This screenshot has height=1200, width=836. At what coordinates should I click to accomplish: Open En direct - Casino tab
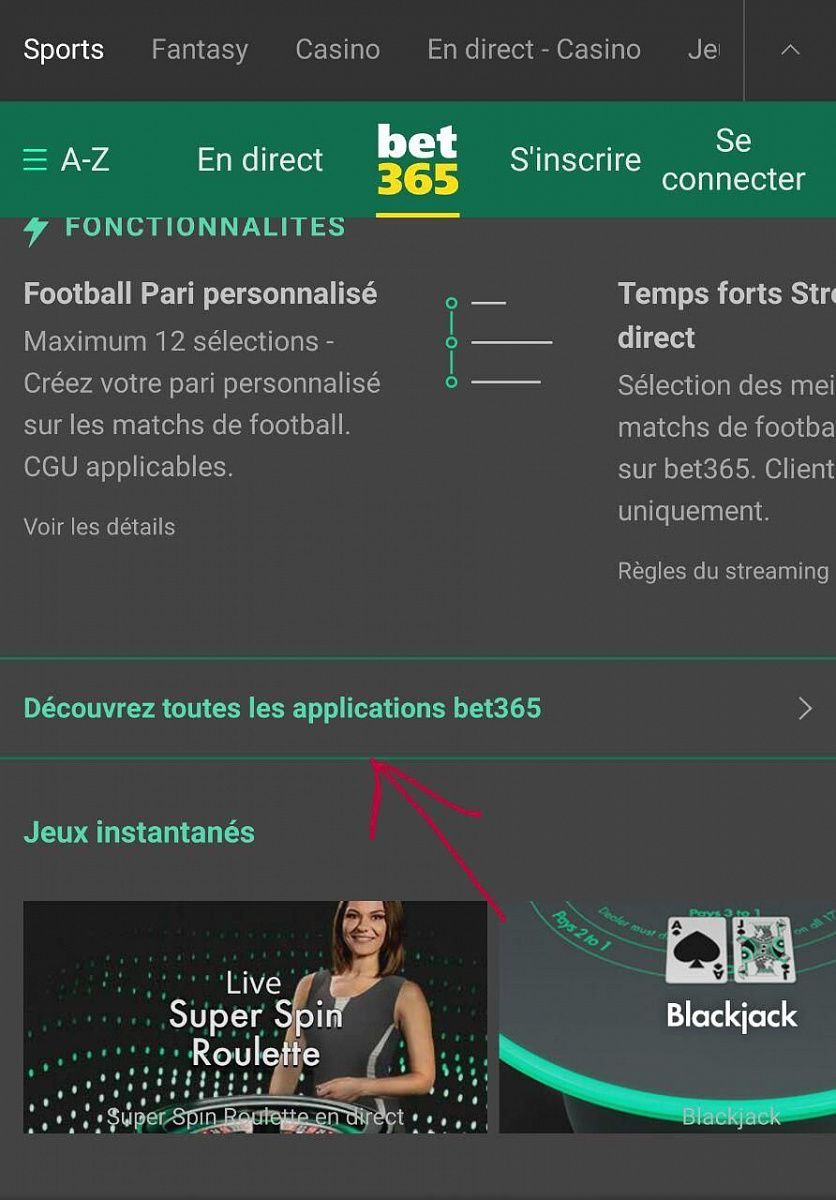533,49
